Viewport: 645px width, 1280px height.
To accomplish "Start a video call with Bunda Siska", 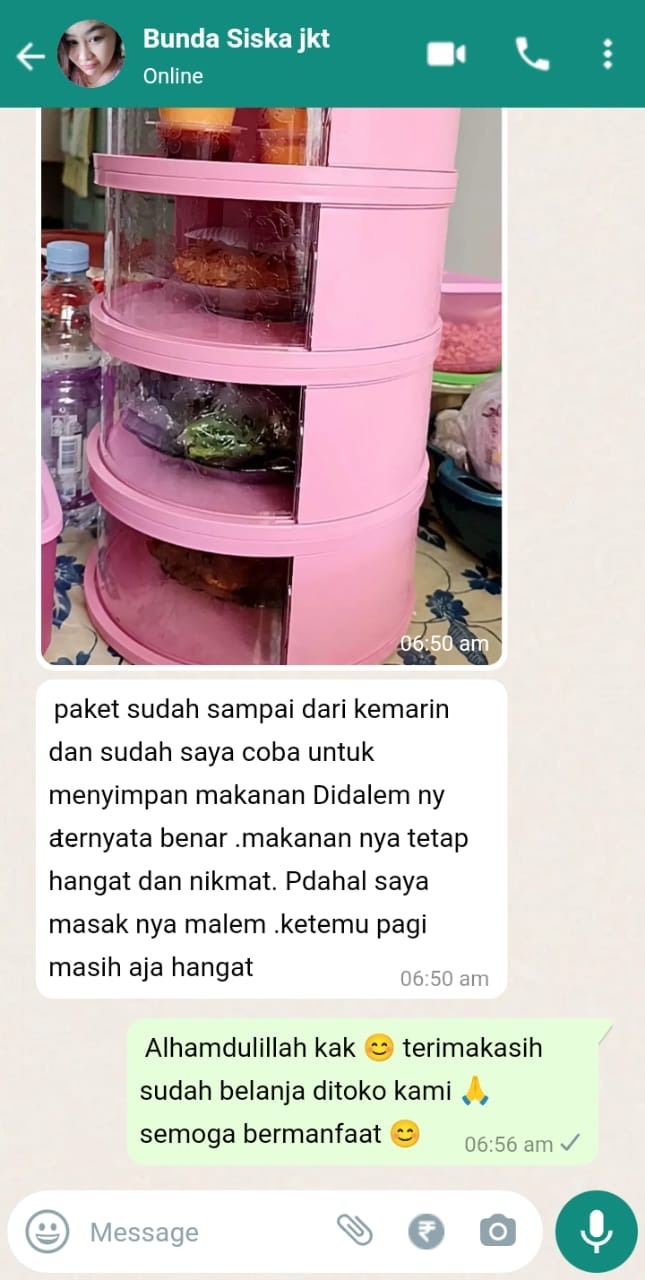I will (x=446, y=54).
